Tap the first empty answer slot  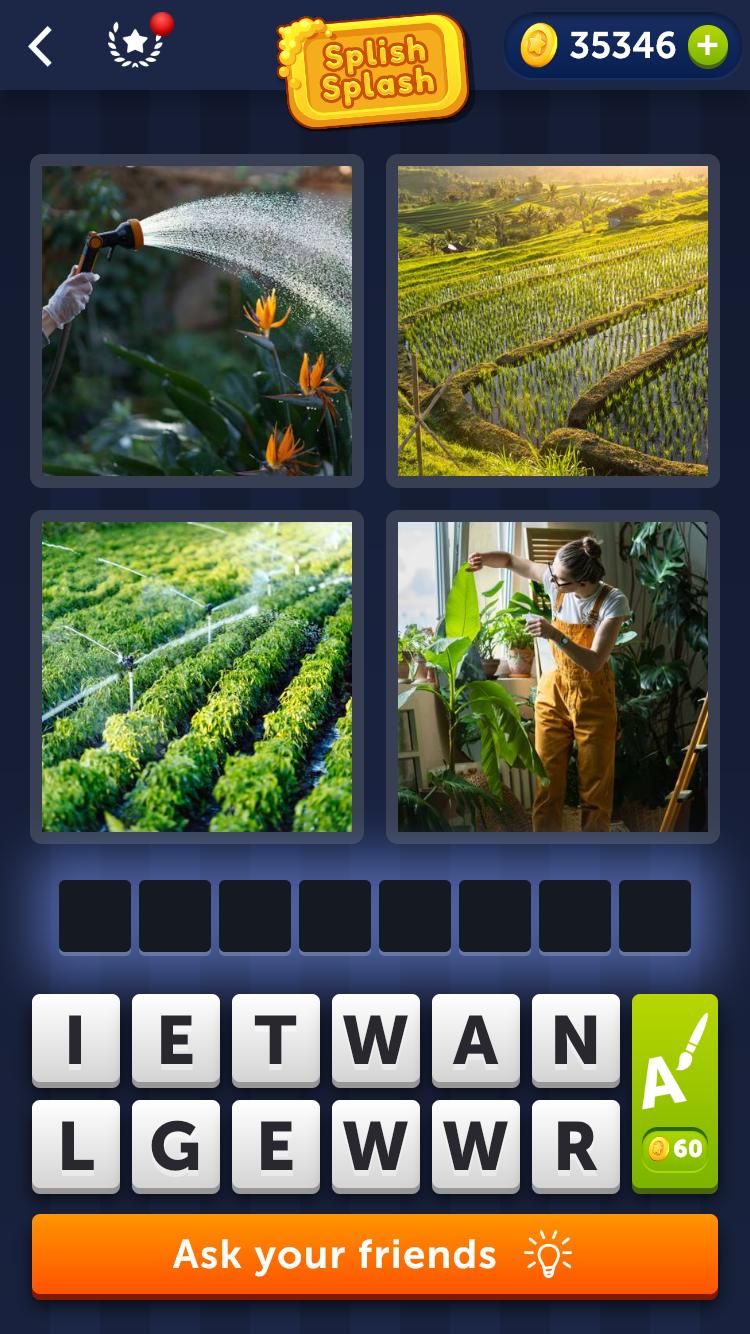[x=95, y=916]
